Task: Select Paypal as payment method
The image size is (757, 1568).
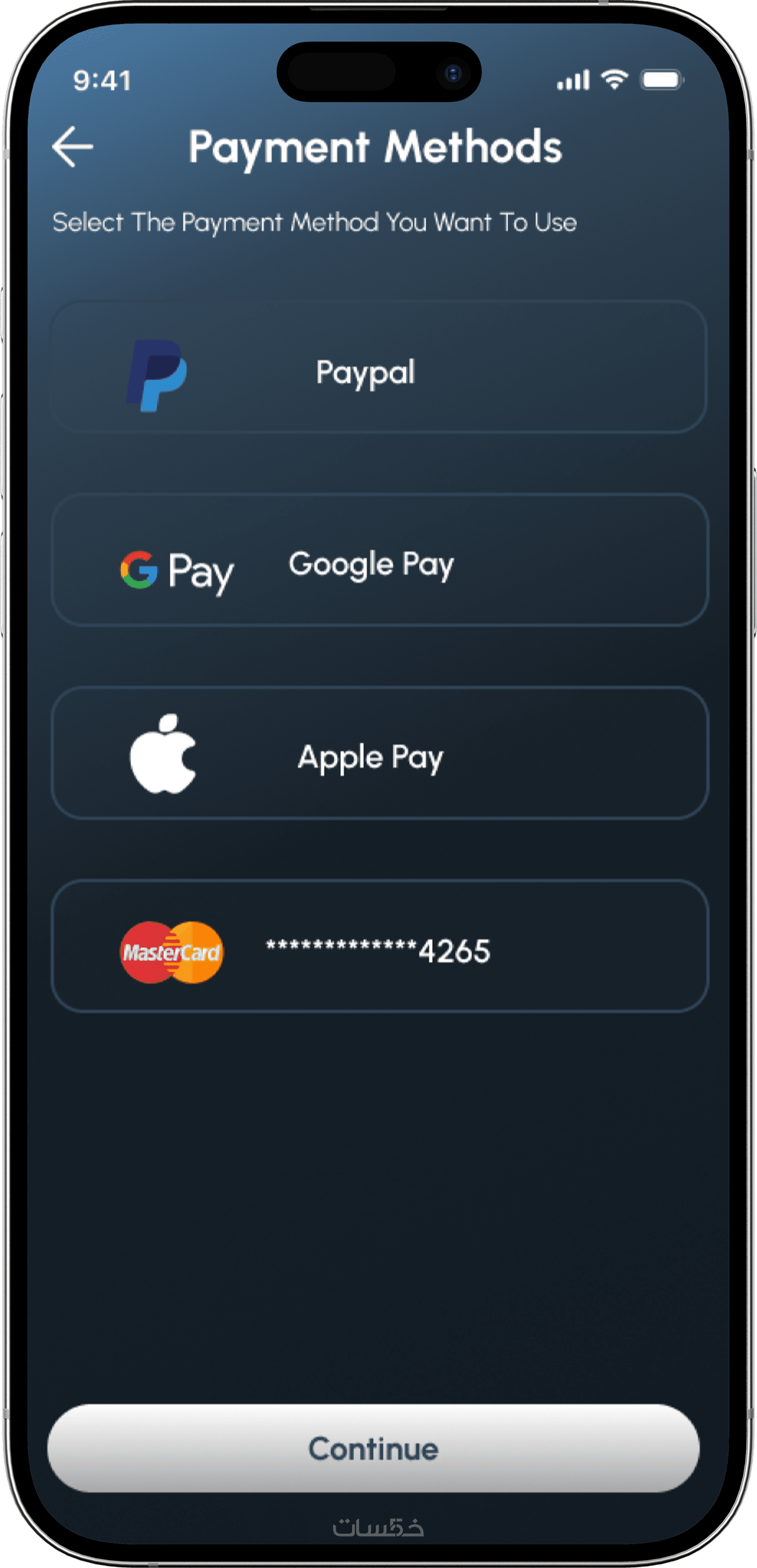Action: 378,367
